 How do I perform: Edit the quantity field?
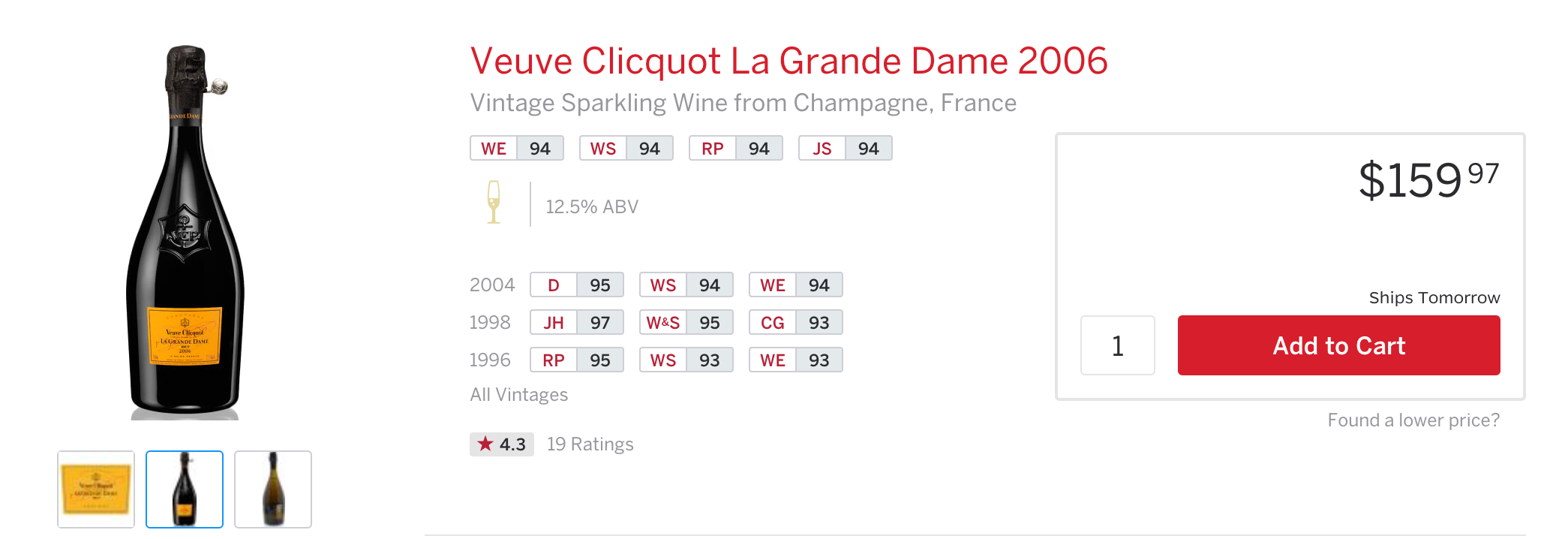pos(1117,345)
